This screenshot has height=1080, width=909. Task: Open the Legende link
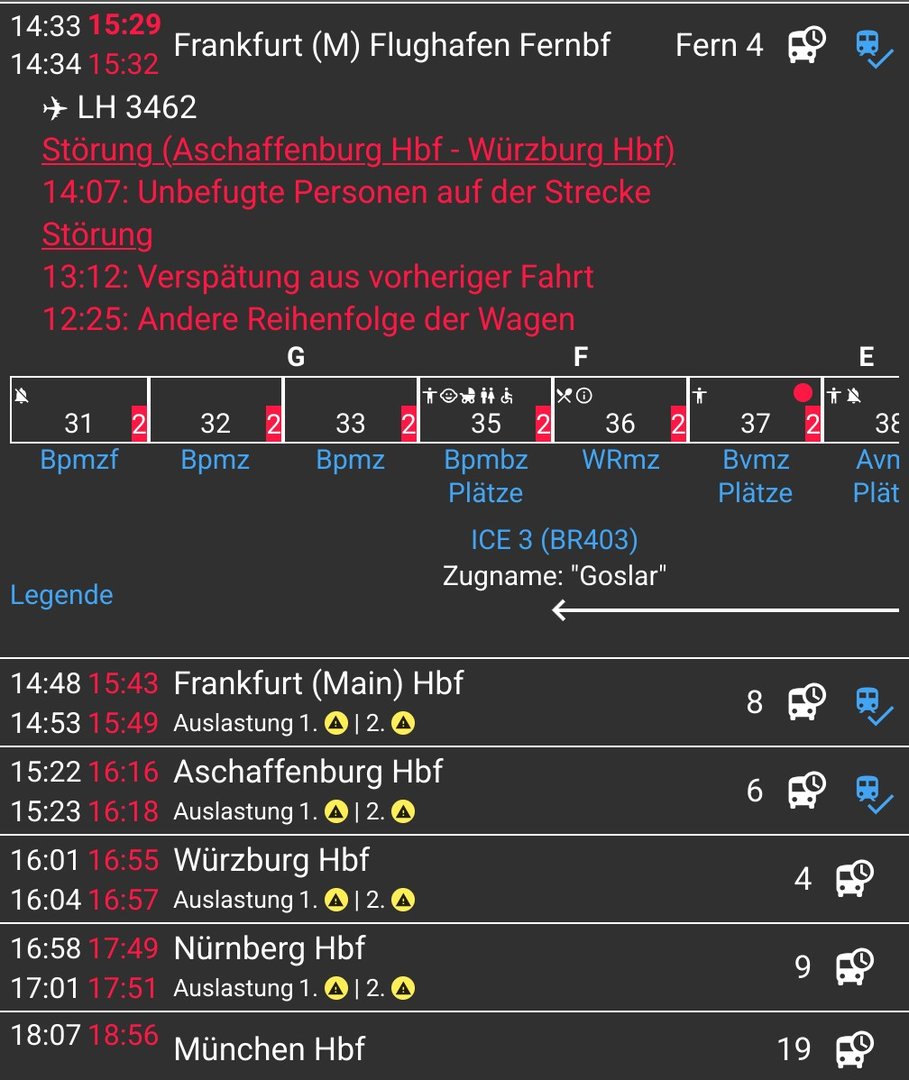tap(61, 595)
